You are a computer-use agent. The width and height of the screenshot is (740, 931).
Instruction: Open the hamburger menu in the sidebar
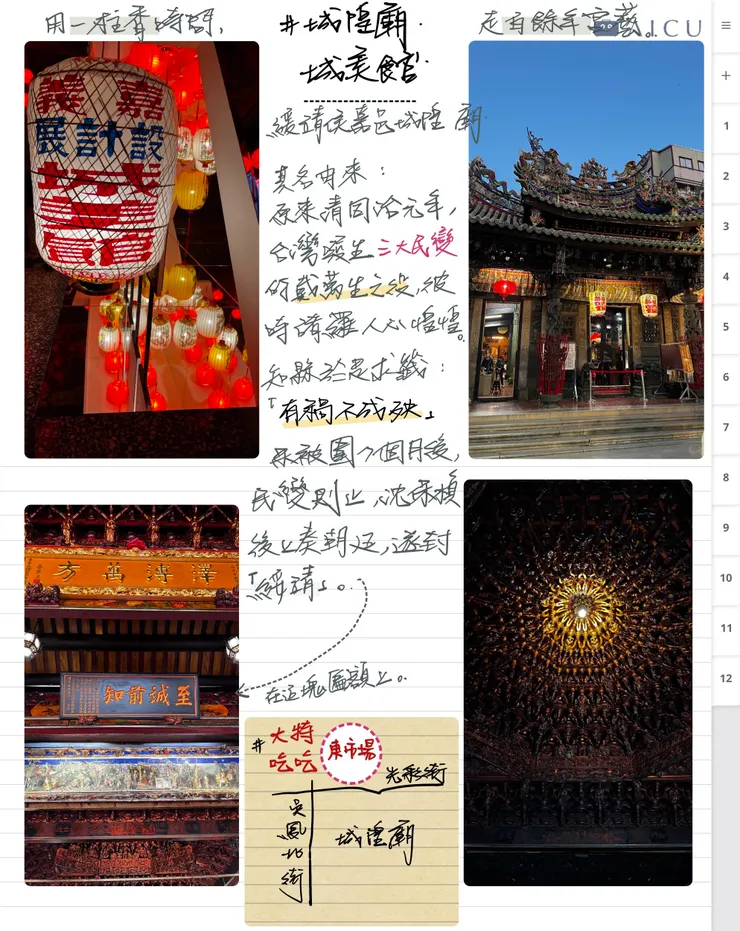click(726, 26)
